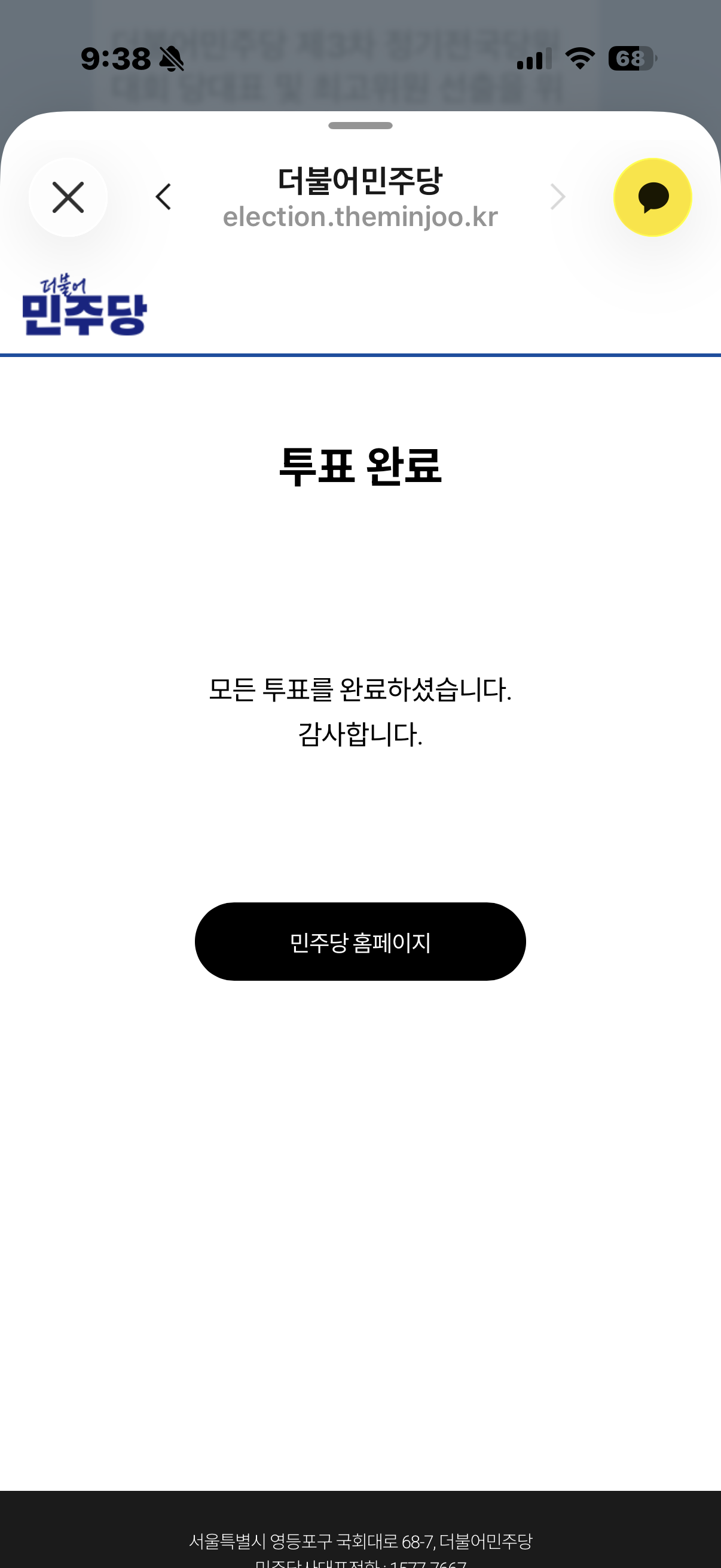Open 민주당 홈페이지 button

pyautogui.click(x=360, y=942)
